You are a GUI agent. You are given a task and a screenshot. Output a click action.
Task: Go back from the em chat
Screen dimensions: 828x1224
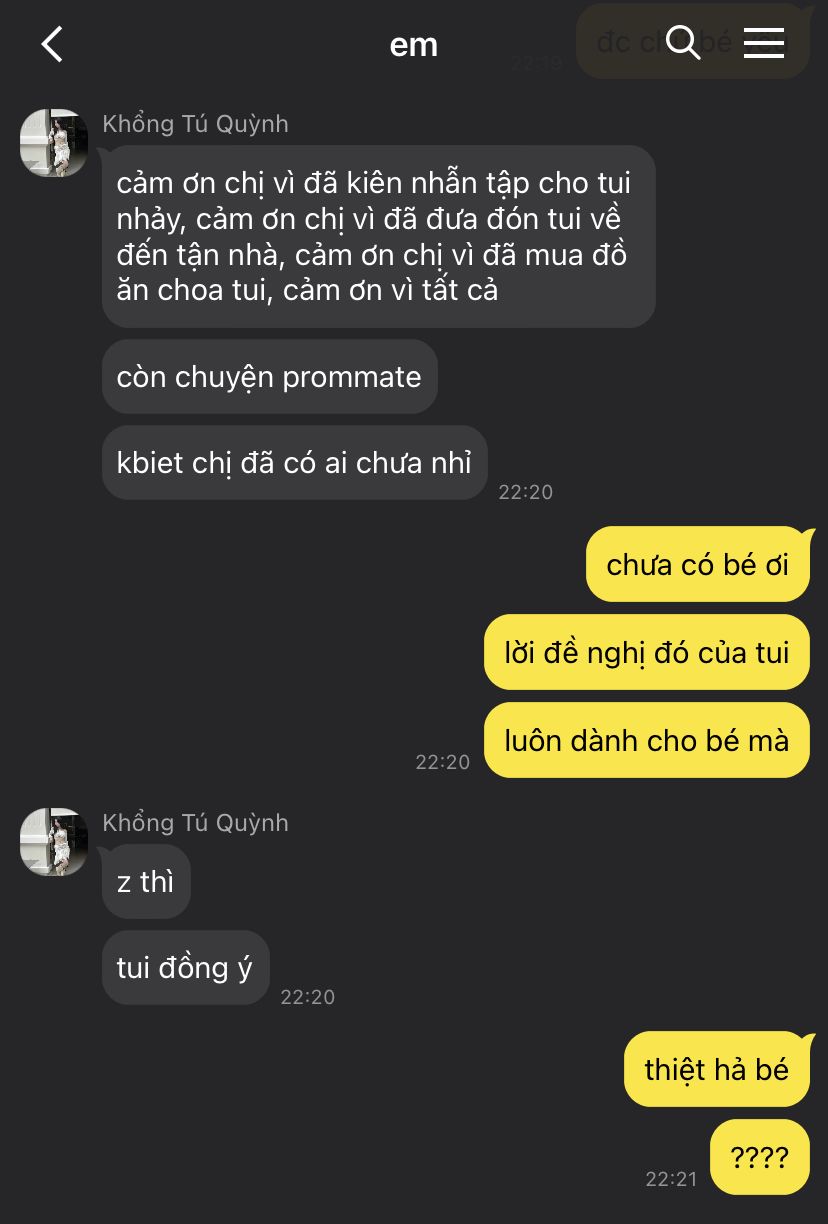pyautogui.click(x=52, y=44)
